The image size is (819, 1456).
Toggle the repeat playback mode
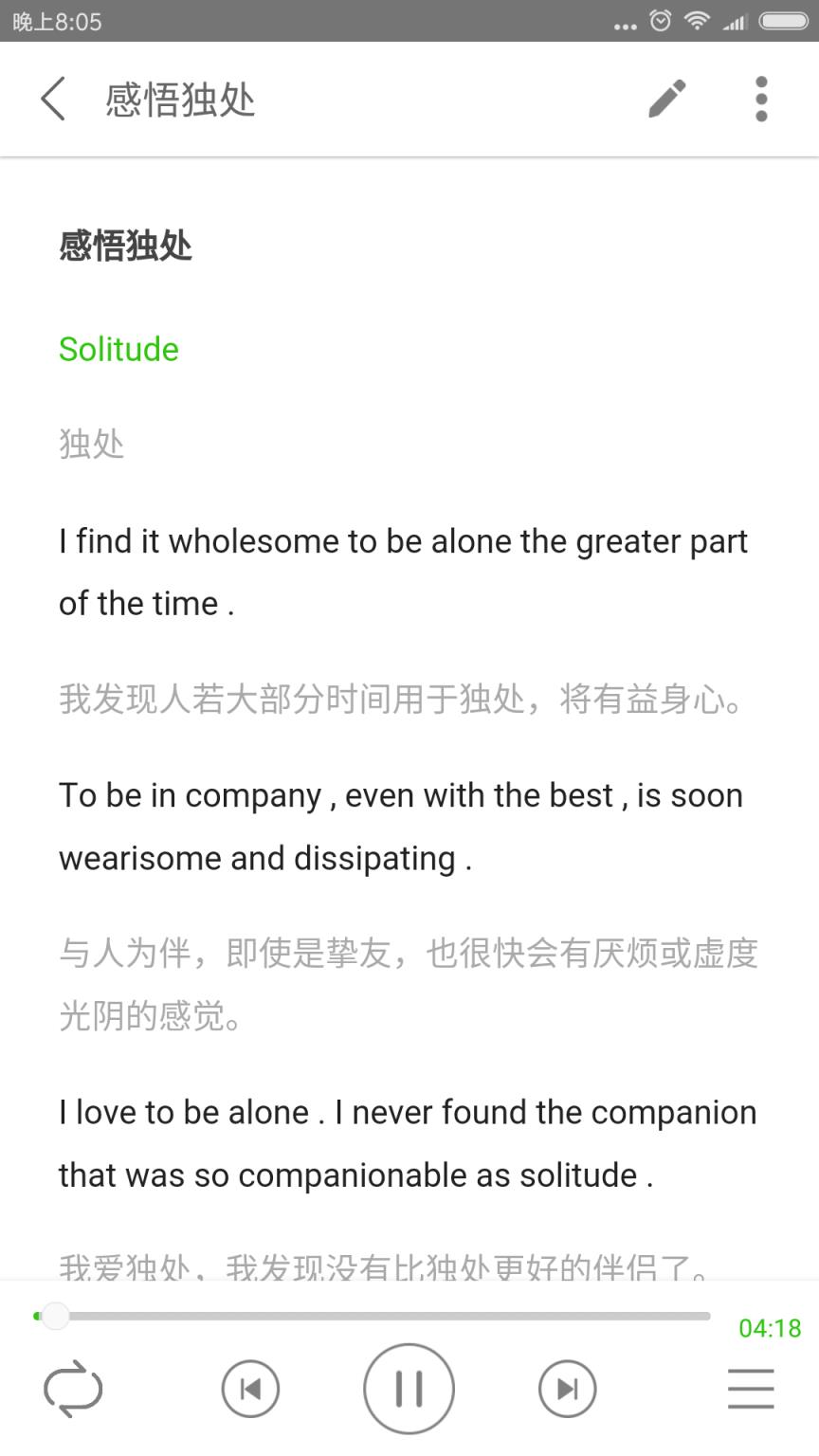tap(74, 1388)
